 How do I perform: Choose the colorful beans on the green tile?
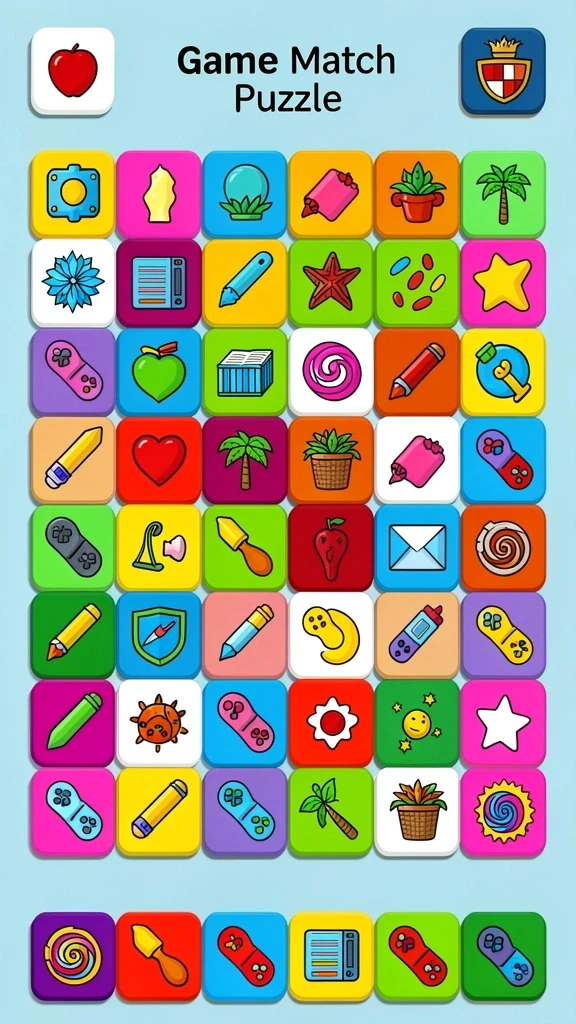pos(417,283)
